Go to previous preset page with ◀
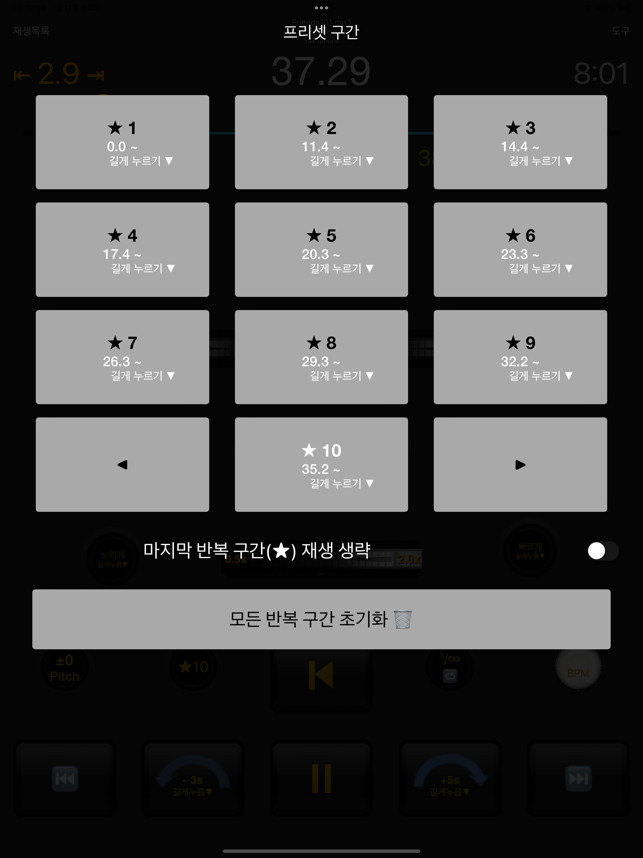Screen dimensions: 643x858 point(122,465)
